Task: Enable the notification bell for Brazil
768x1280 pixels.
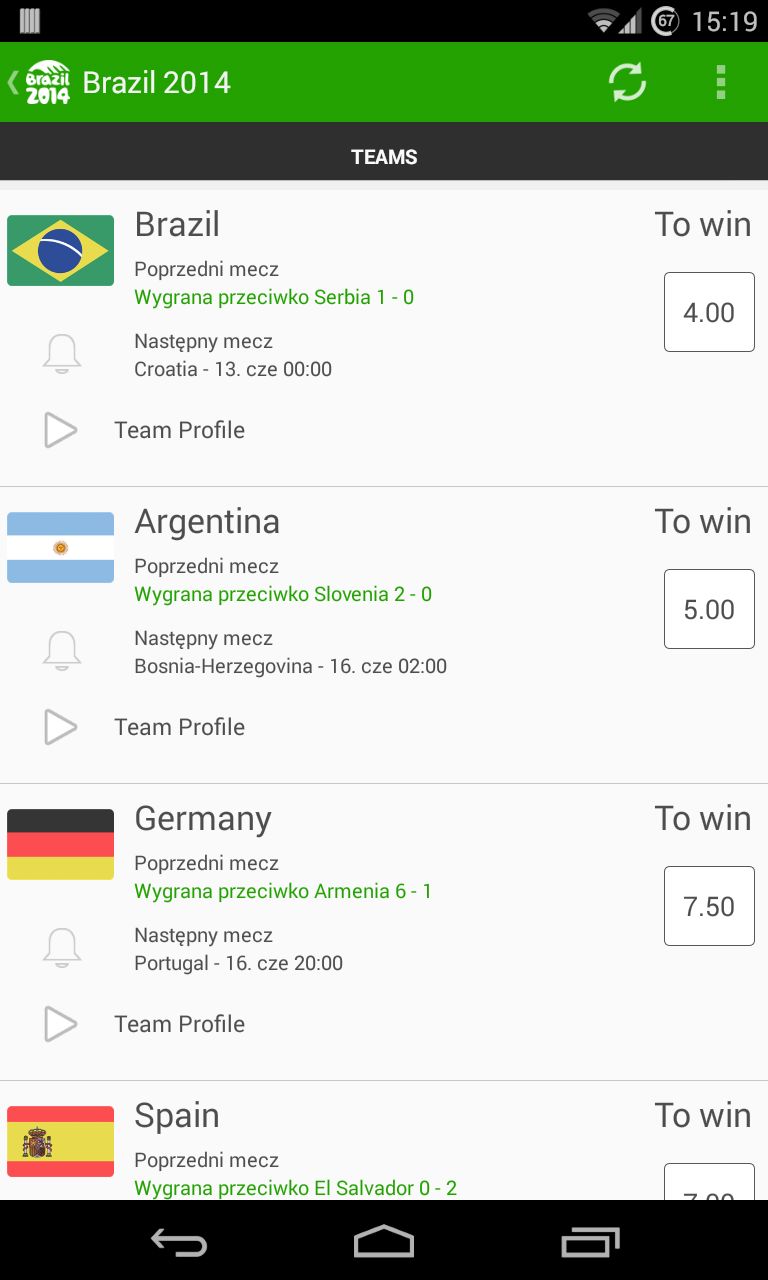Action: 62,354
